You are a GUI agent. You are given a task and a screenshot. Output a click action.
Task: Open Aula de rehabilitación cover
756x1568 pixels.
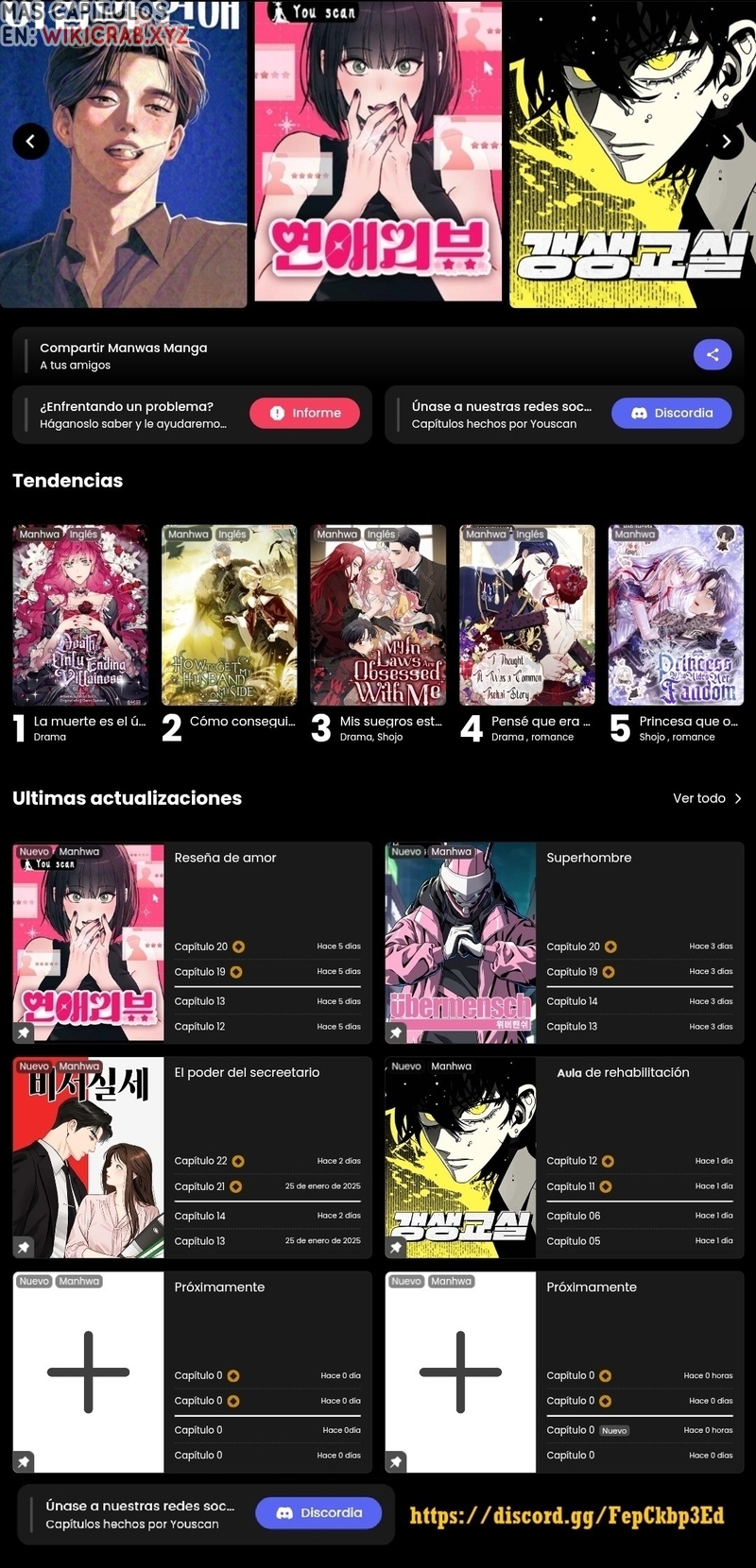(x=460, y=1157)
